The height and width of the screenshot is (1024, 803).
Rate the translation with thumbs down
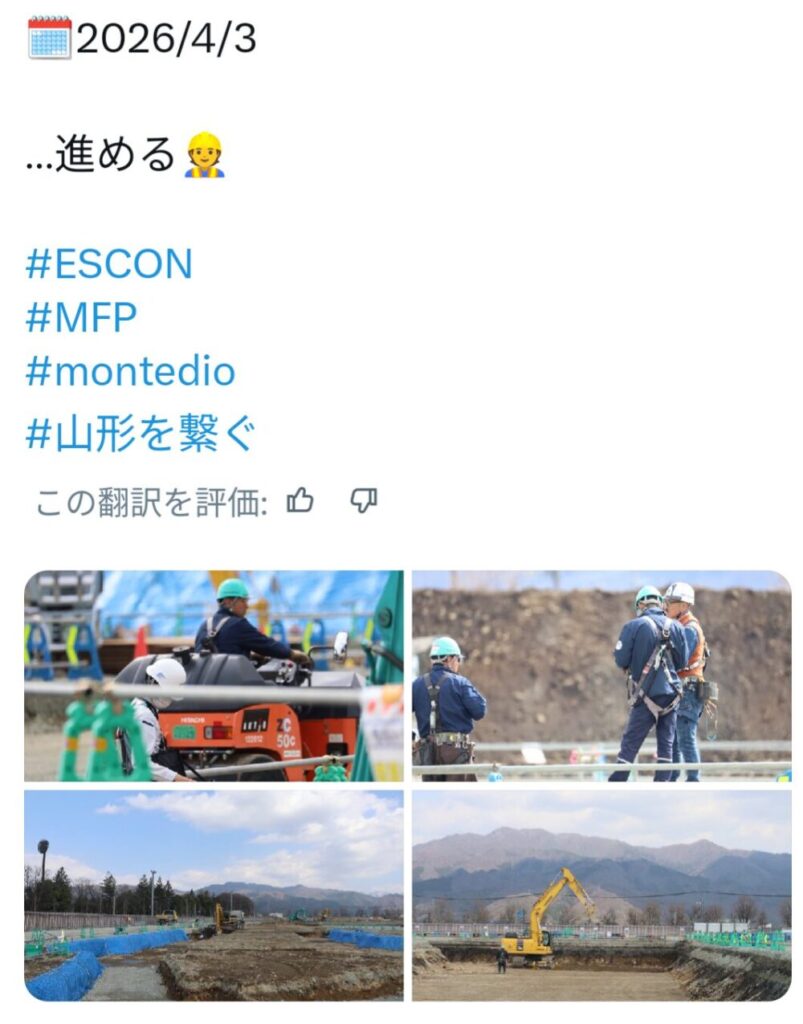(x=363, y=501)
